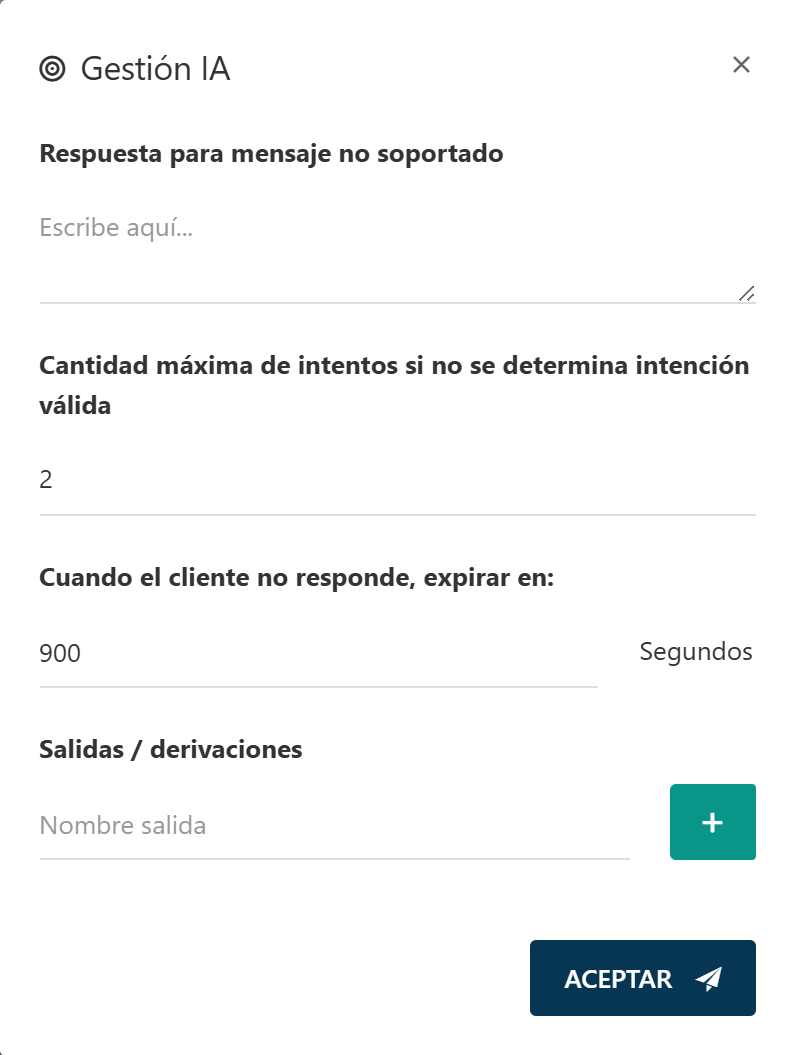Click the 'Salidas / derivaciones' heading

[x=170, y=748]
